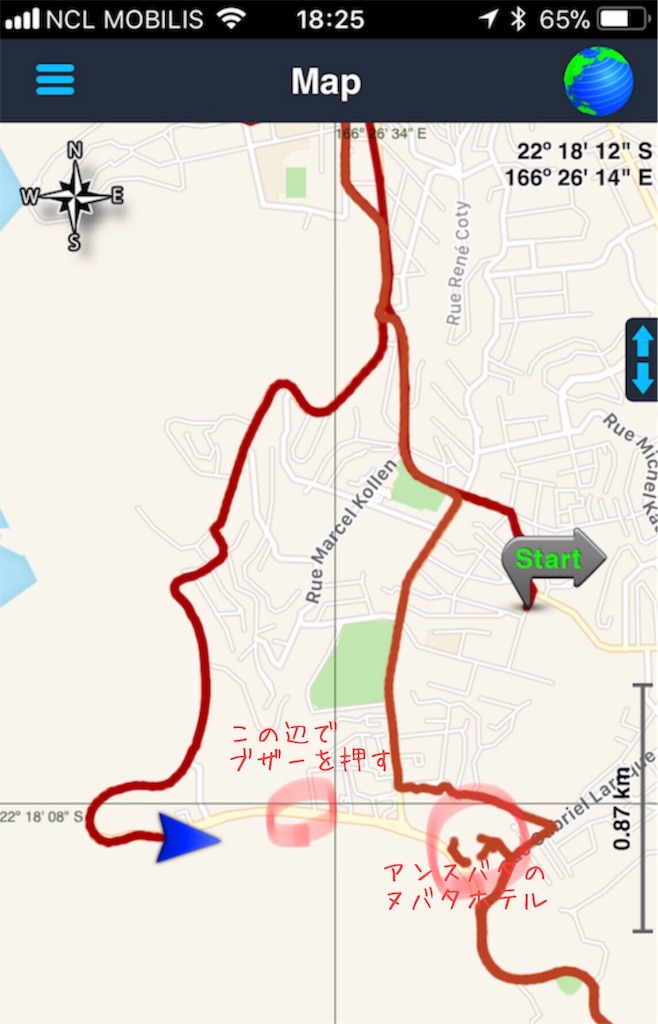The width and height of the screenshot is (658, 1024).
Task: Tap the blue up-down arrows button
Action: tap(641, 359)
